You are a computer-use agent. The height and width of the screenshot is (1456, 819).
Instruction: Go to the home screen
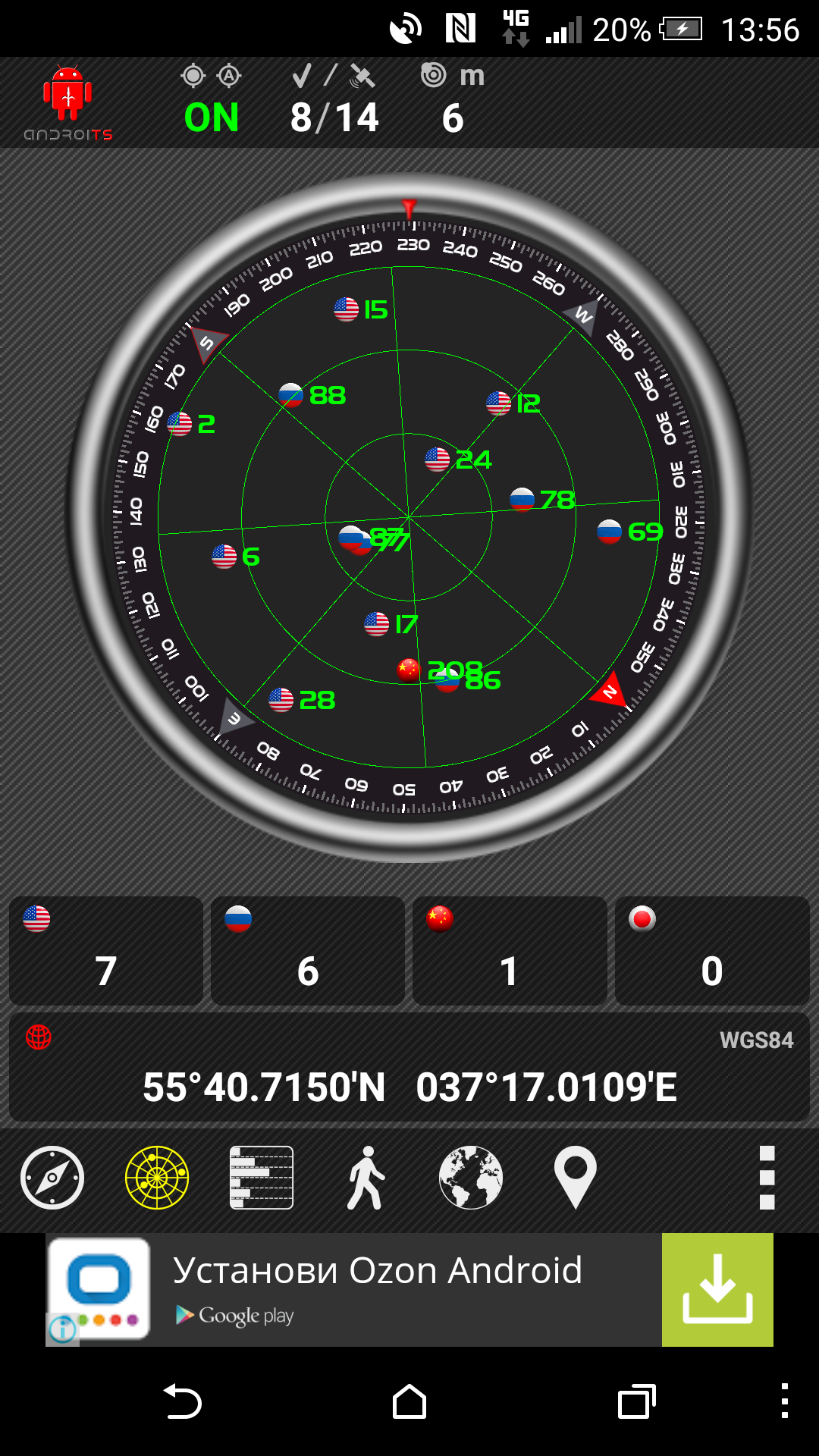click(x=409, y=1401)
